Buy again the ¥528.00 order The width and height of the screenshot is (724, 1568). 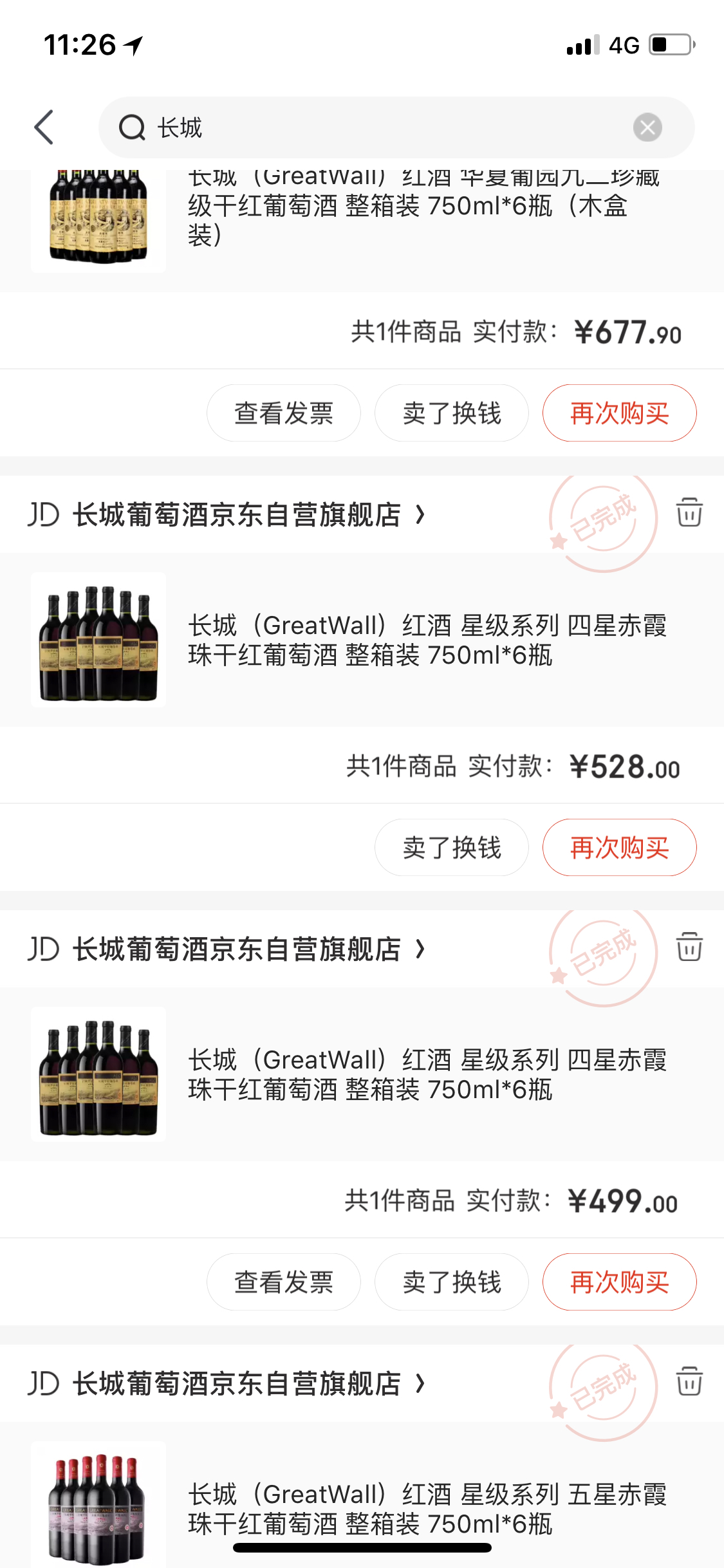619,848
